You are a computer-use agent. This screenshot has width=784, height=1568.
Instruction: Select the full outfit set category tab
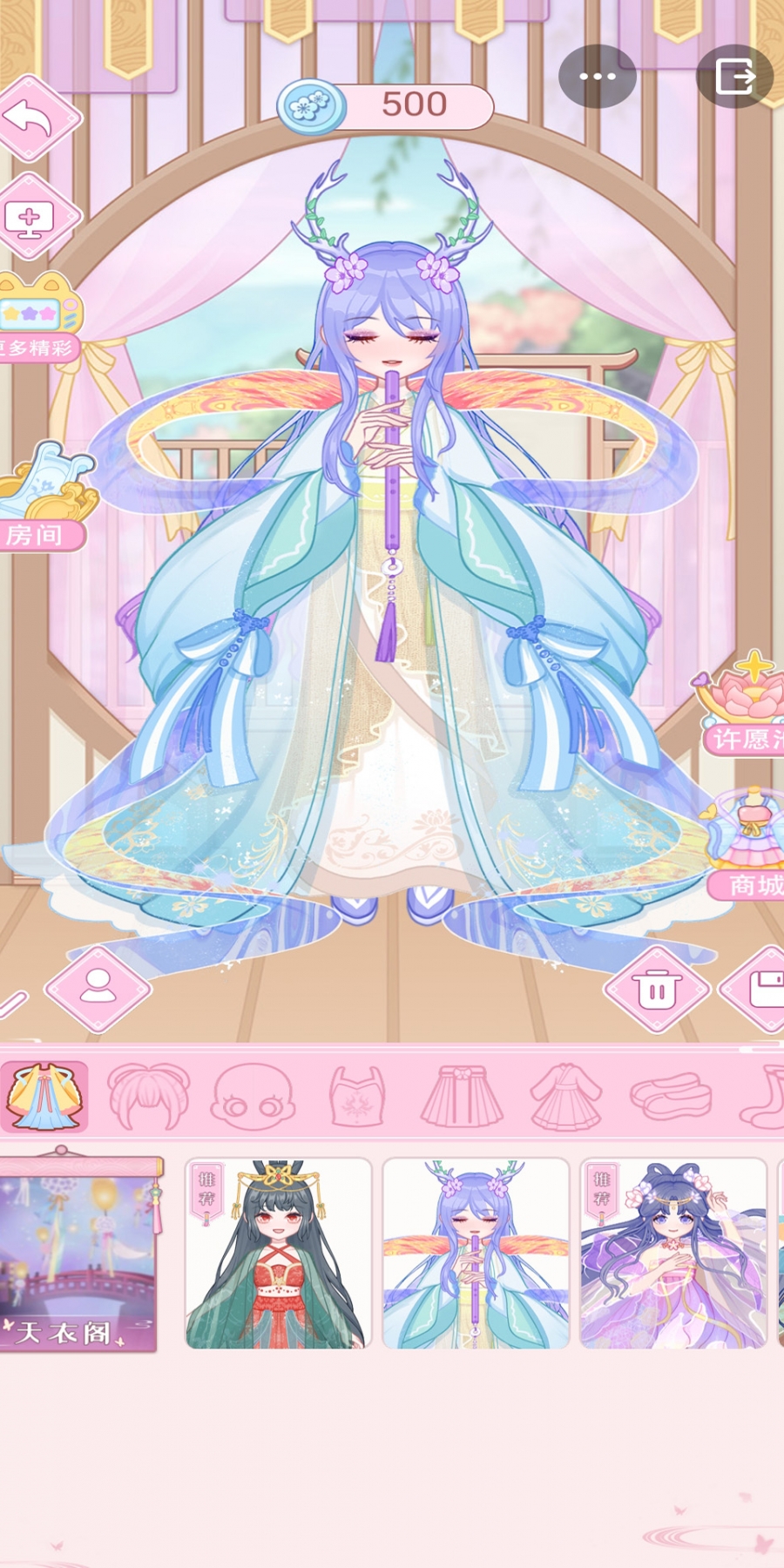(x=44, y=1096)
